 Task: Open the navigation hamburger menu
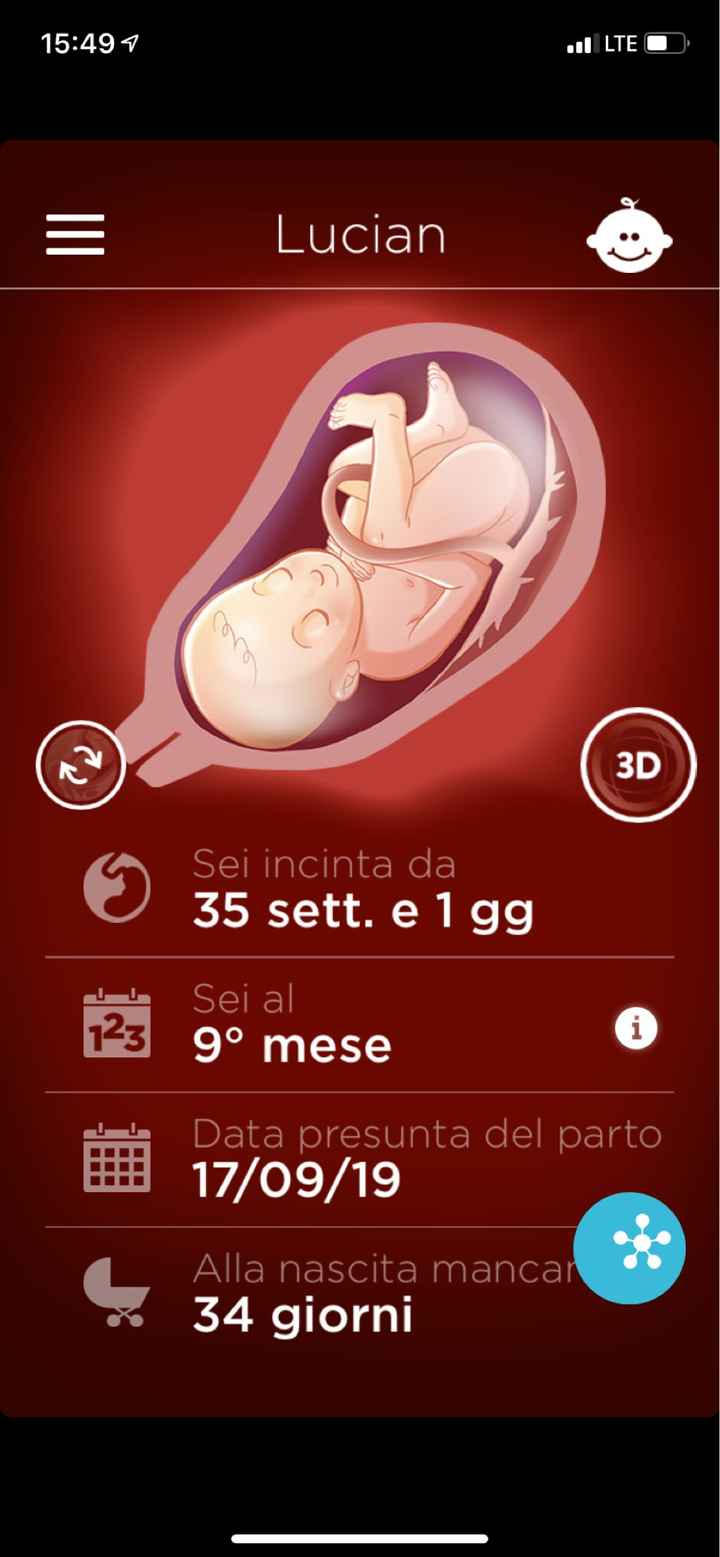pyautogui.click(x=74, y=234)
